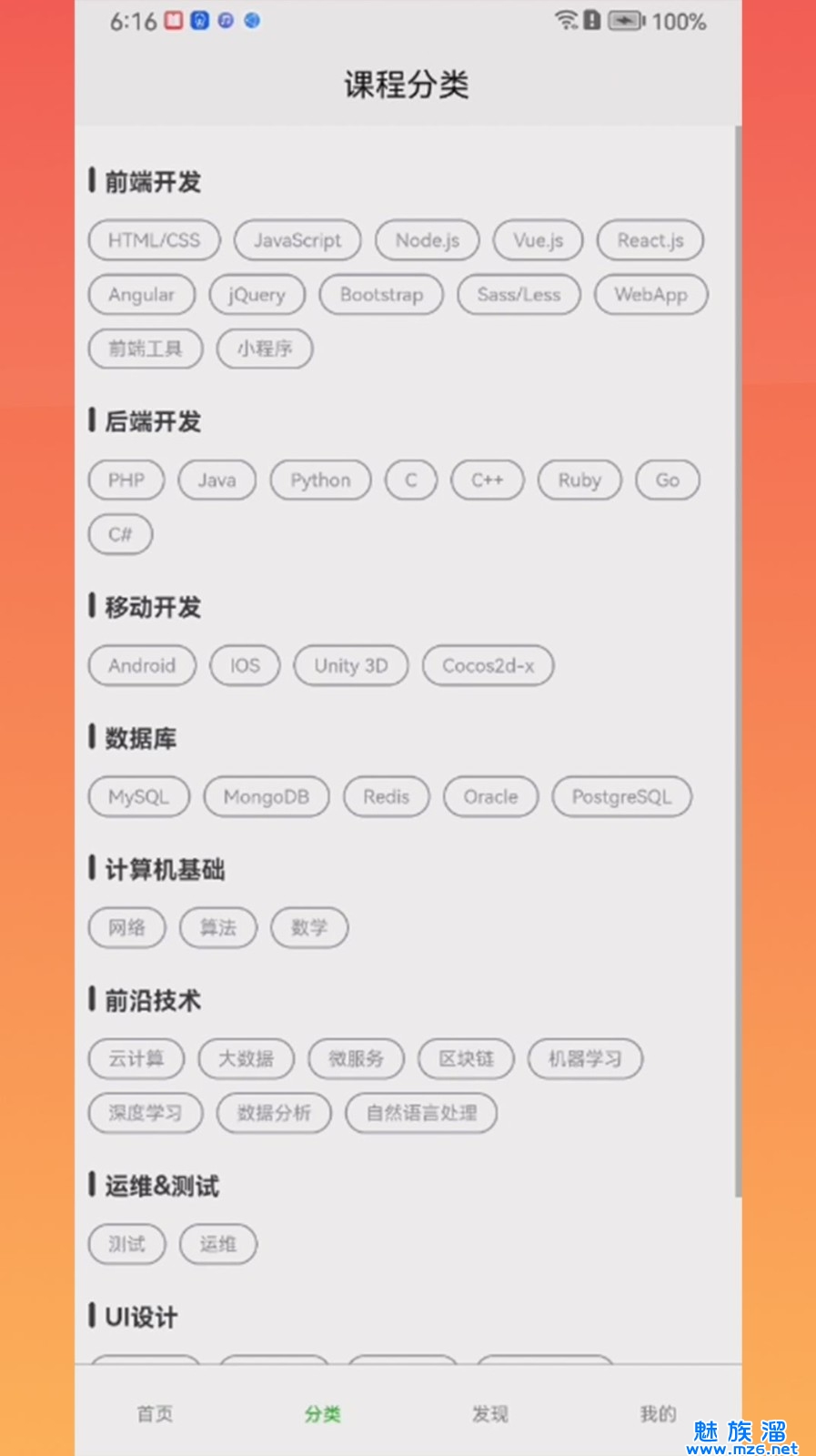This screenshot has height=1456, width=816.
Task: Tap the Vue.js chip
Action: coord(539,240)
